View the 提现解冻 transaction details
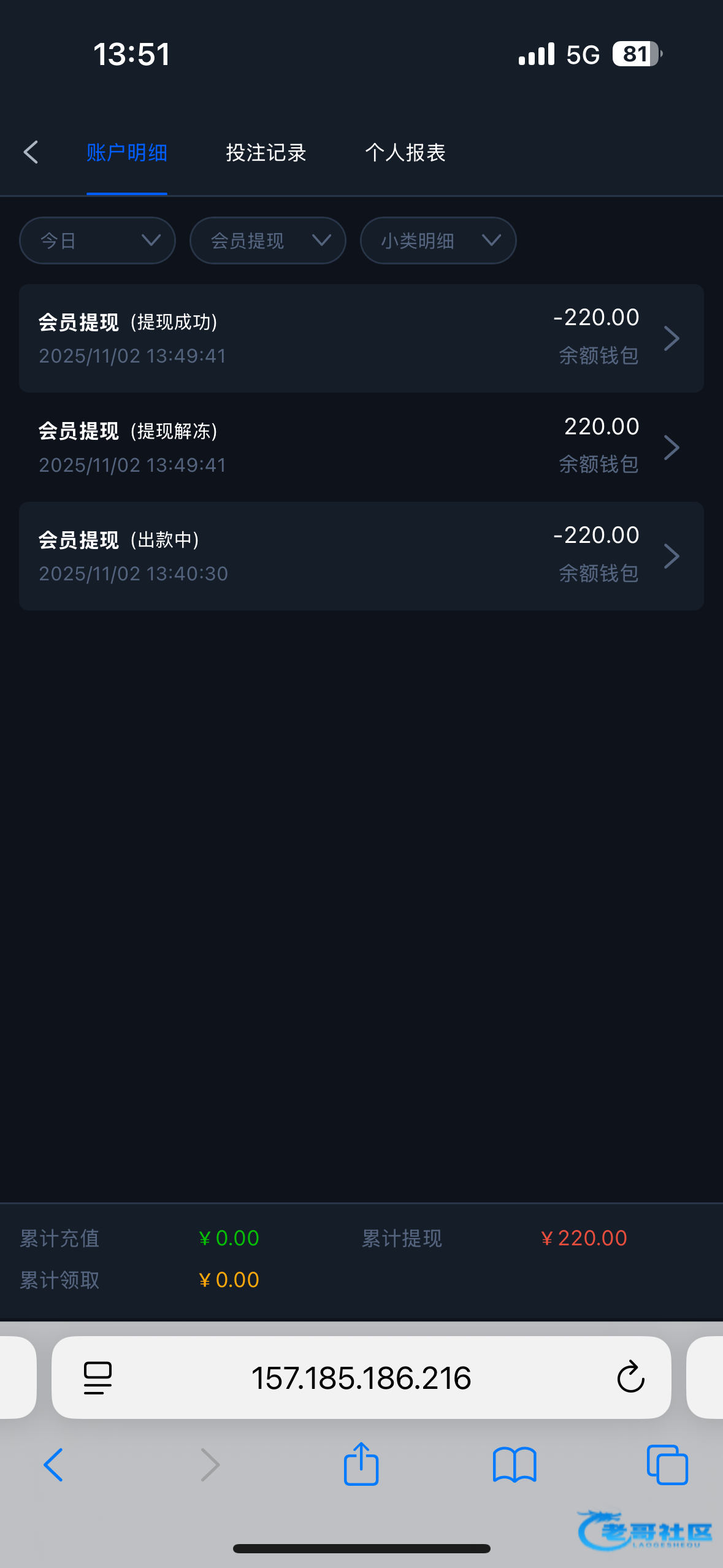 tap(361, 447)
